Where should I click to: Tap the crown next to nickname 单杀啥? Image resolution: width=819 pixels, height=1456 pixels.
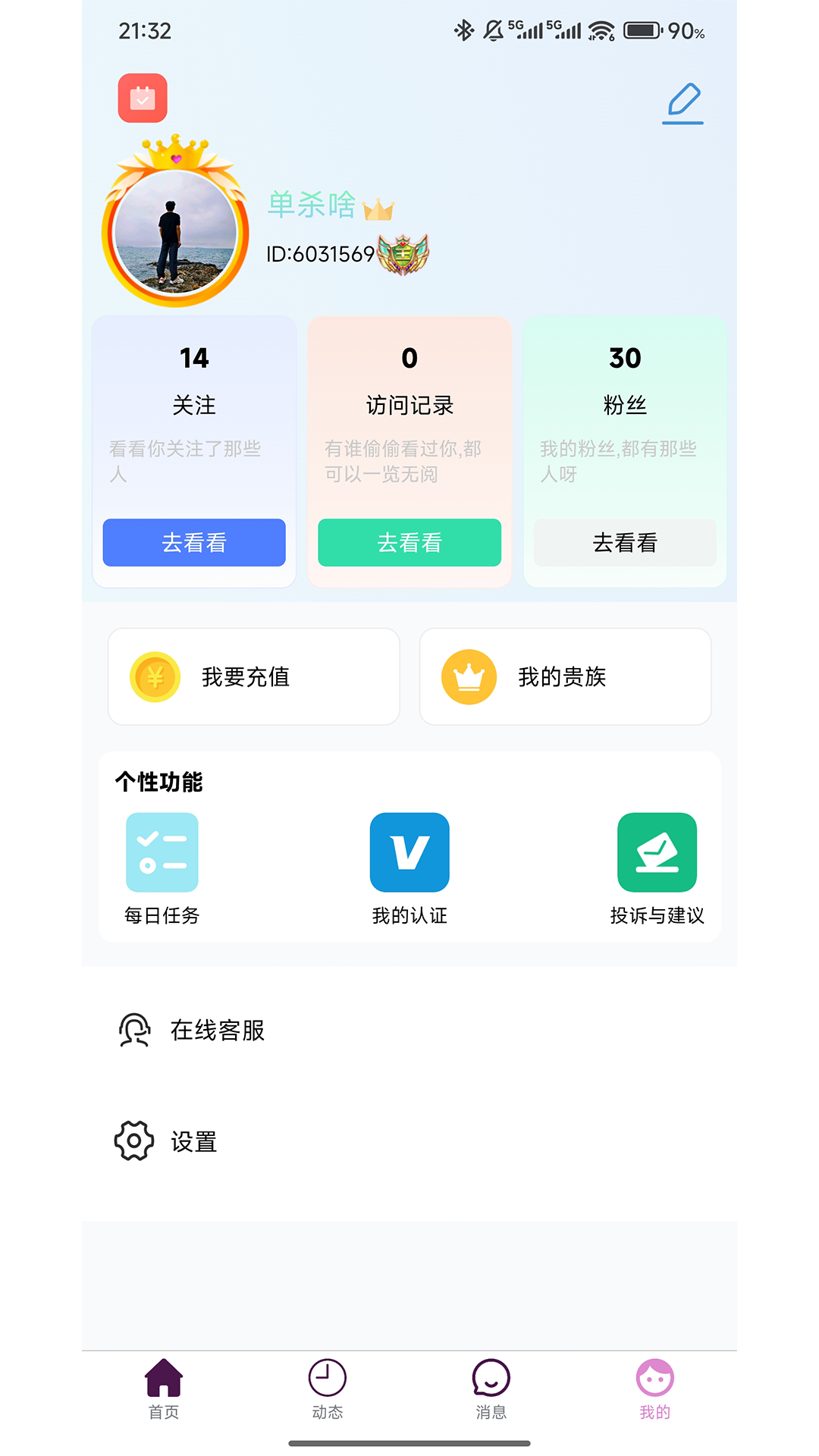[377, 206]
